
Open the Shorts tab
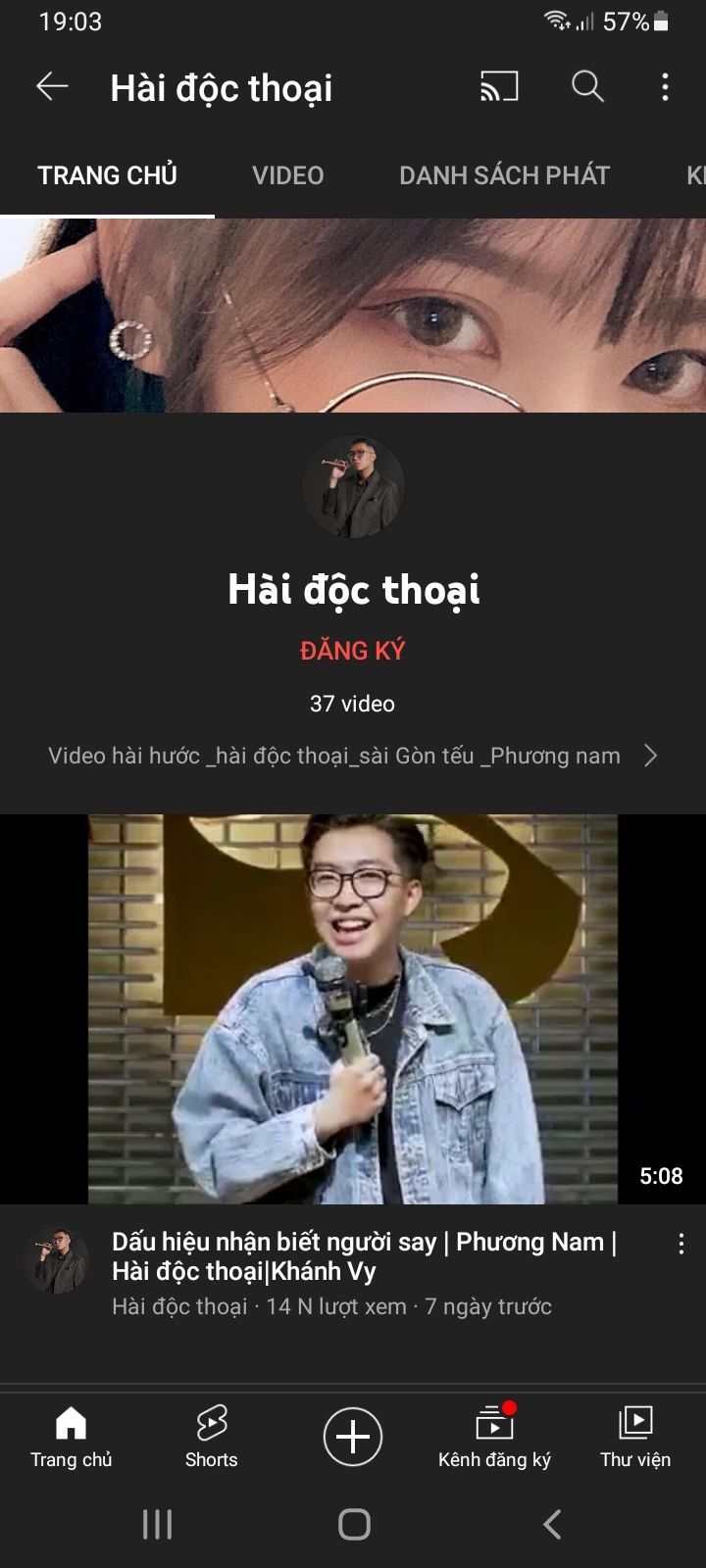click(x=212, y=1437)
